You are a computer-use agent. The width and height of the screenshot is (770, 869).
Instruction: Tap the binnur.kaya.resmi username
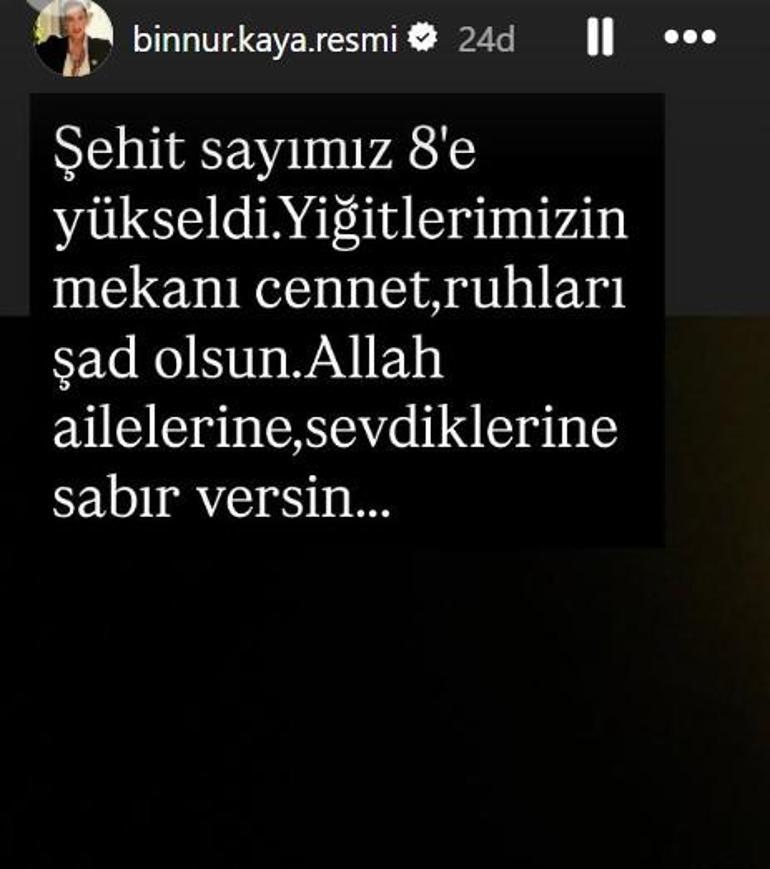[264, 39]
